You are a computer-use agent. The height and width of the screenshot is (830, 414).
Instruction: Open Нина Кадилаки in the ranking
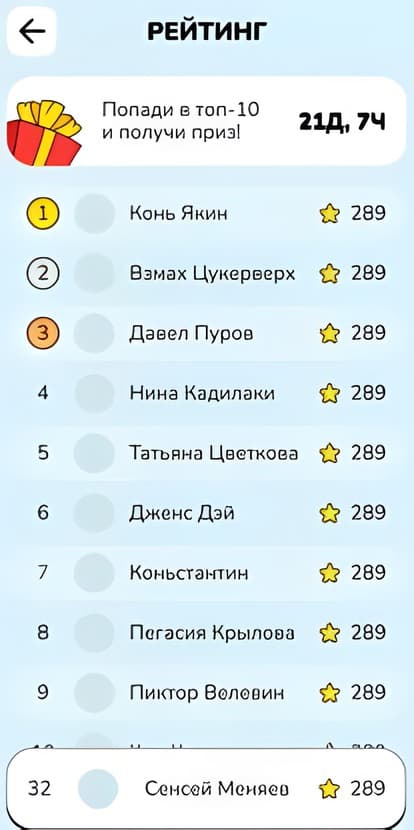click(206, 393)
